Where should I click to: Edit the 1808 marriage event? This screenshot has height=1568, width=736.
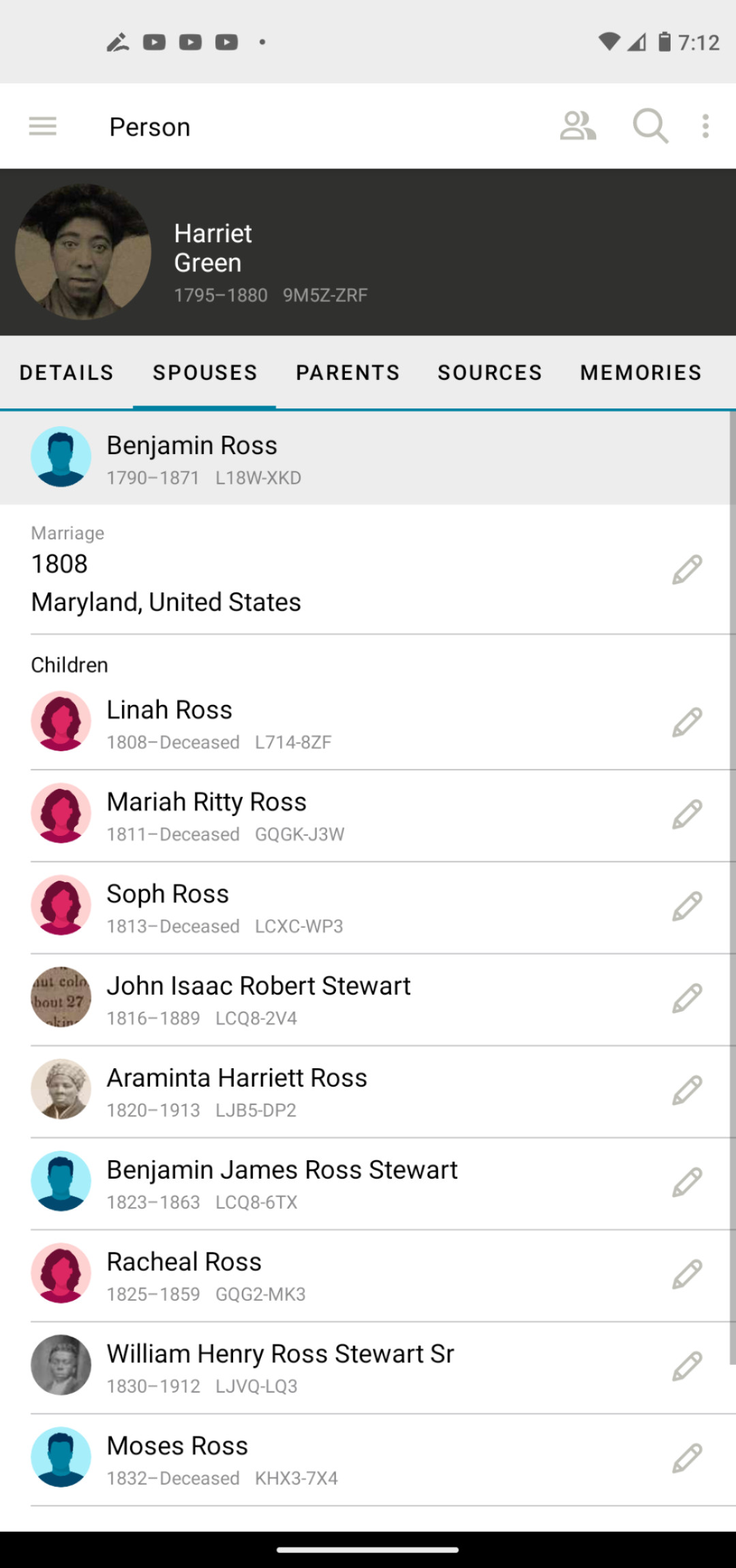pos(687,569)
